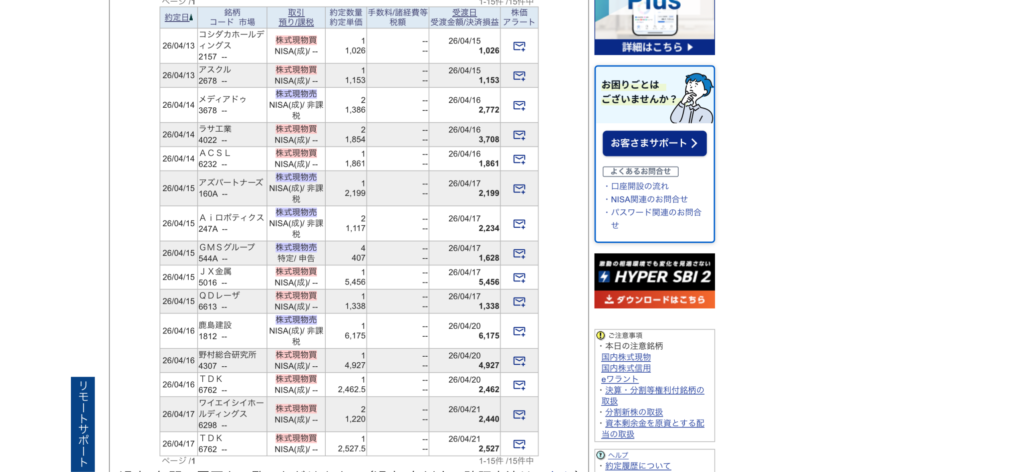Screen dimensions: 1024x472
Task: Set price alert for アスクル
Action: [519, 75]
